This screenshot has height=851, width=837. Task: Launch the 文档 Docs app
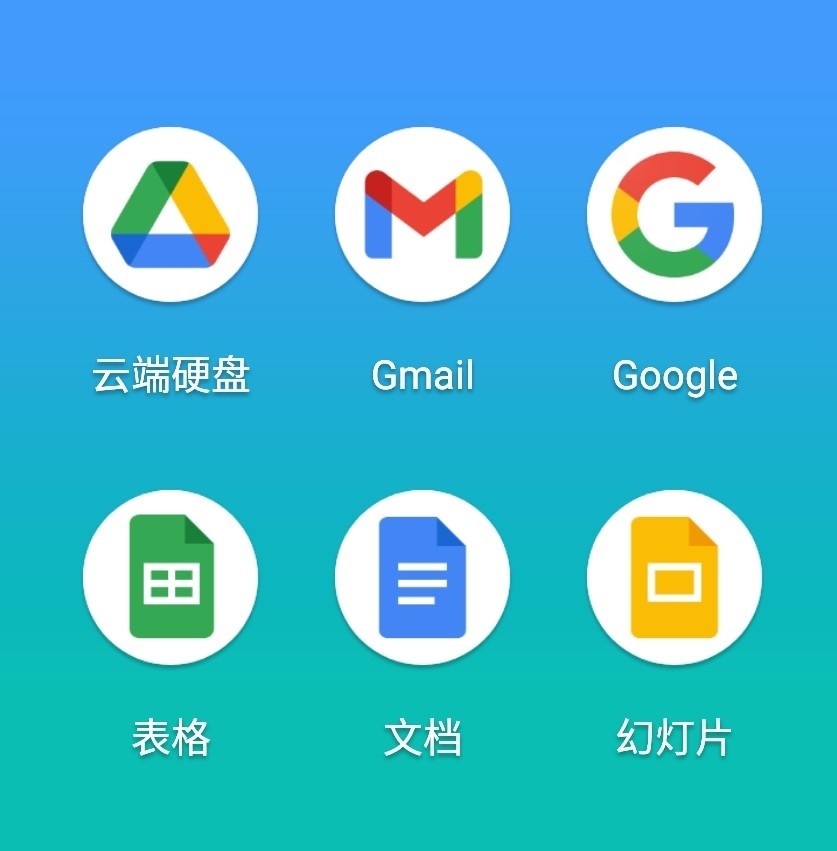click(422, 577)
